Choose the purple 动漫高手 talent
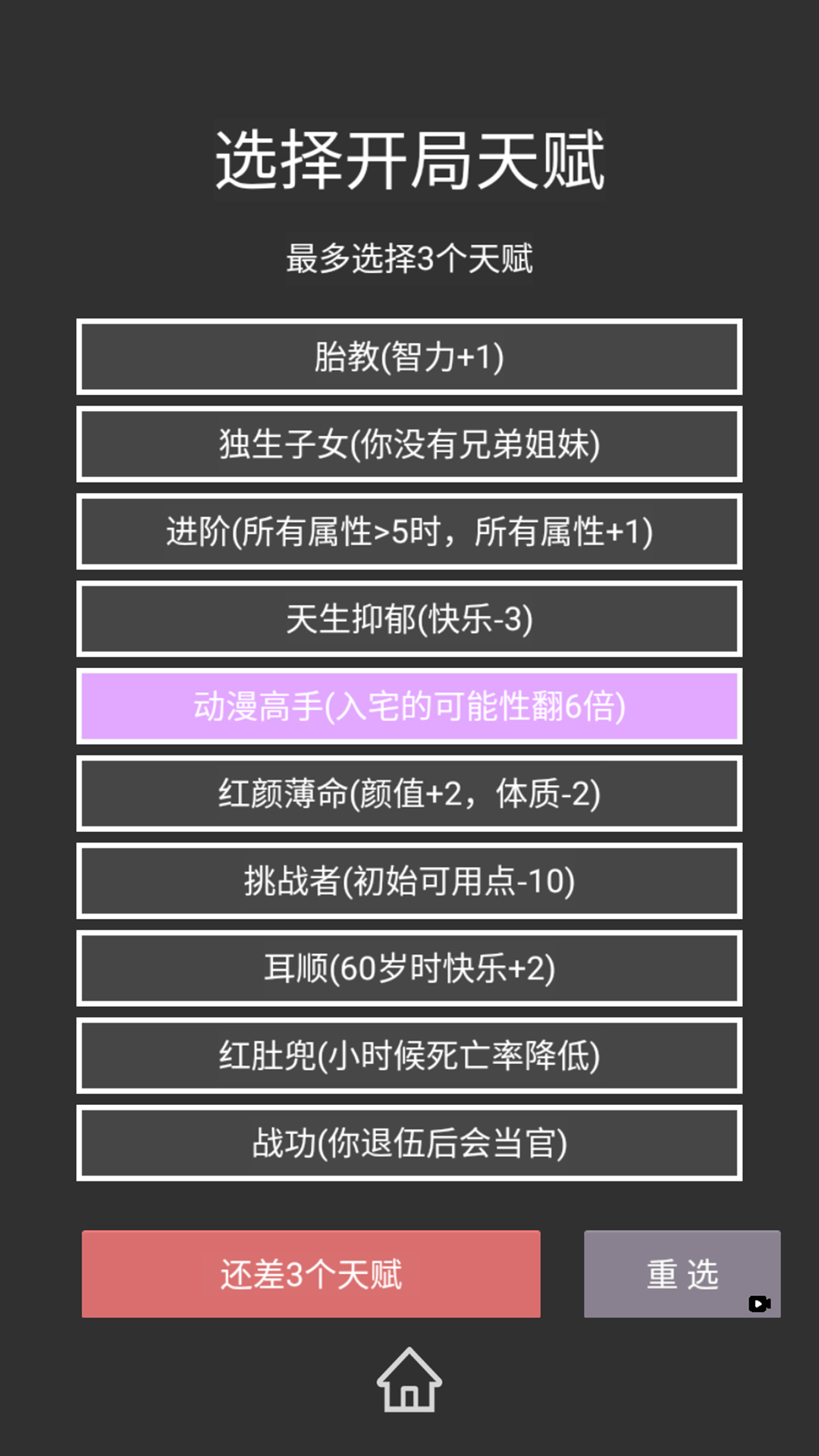 point(409,706)
